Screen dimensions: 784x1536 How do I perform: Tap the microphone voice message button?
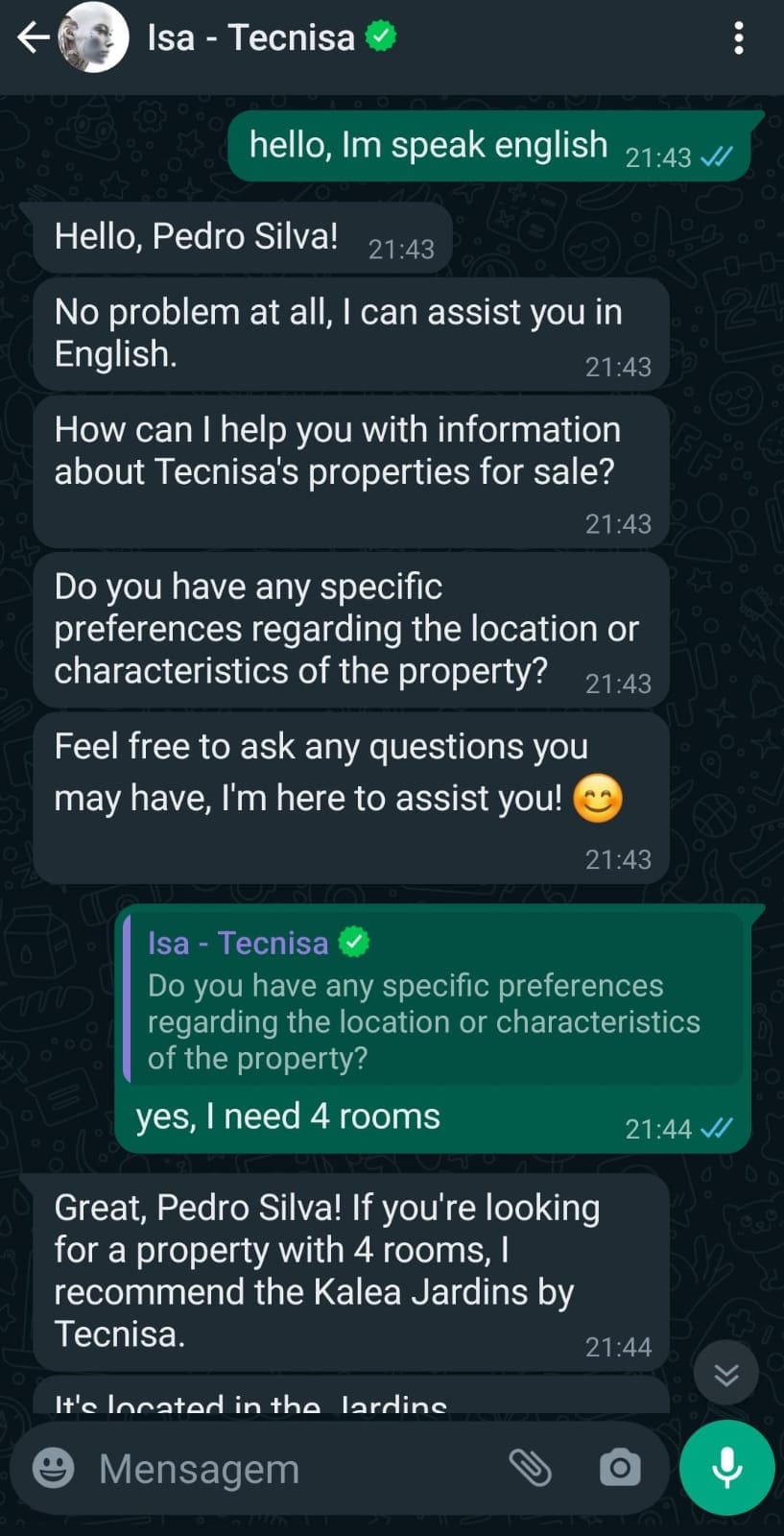coord(726,1468)
